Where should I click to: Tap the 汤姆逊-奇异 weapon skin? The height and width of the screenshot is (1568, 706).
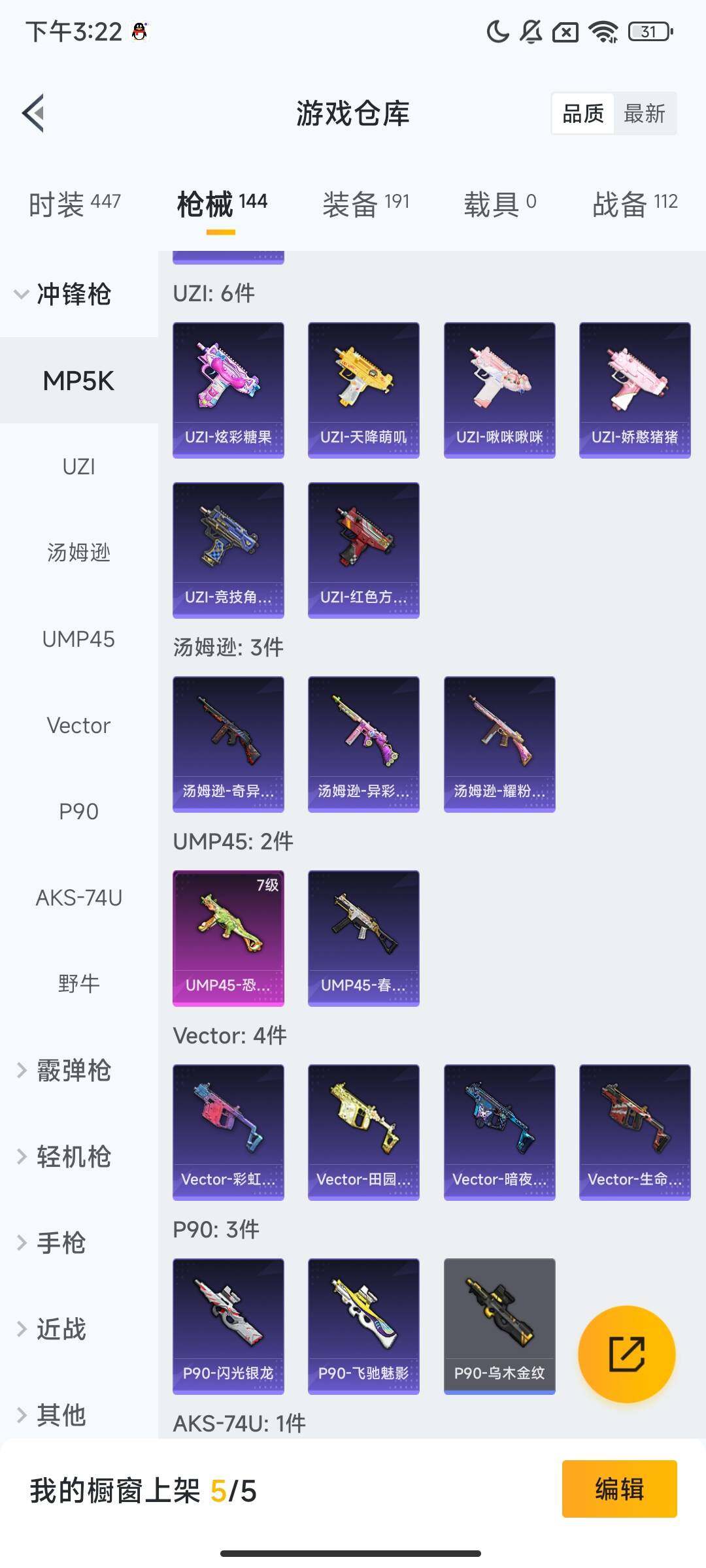click(x=228, y=743)
